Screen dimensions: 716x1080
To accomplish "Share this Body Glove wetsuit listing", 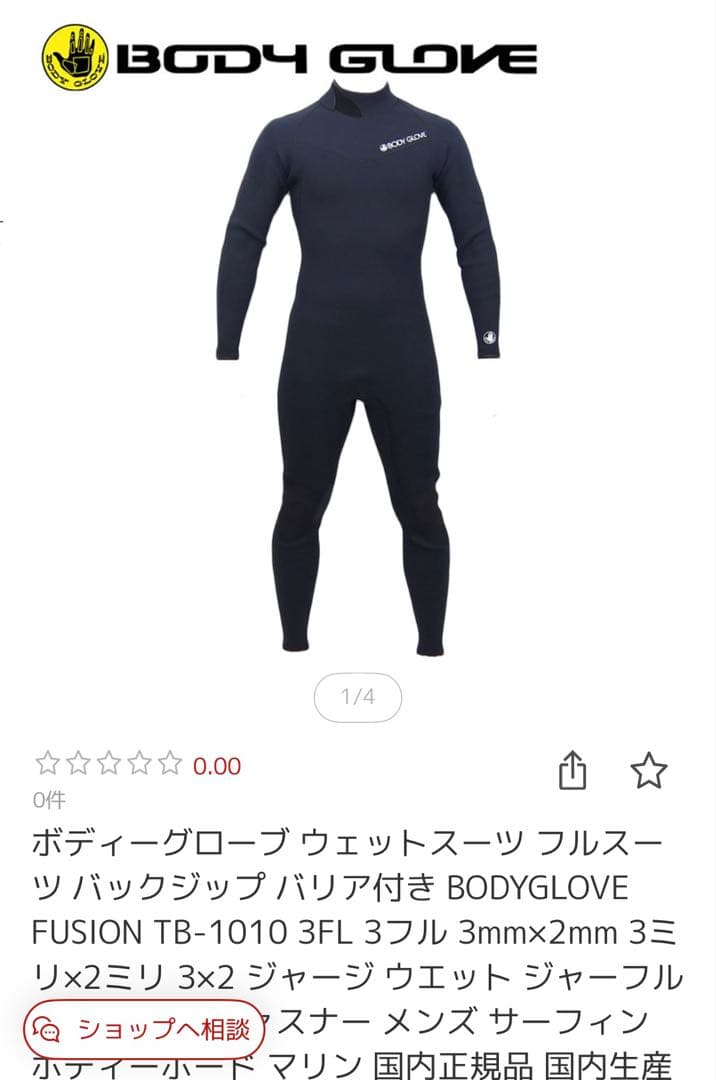I will click(572, 771).
